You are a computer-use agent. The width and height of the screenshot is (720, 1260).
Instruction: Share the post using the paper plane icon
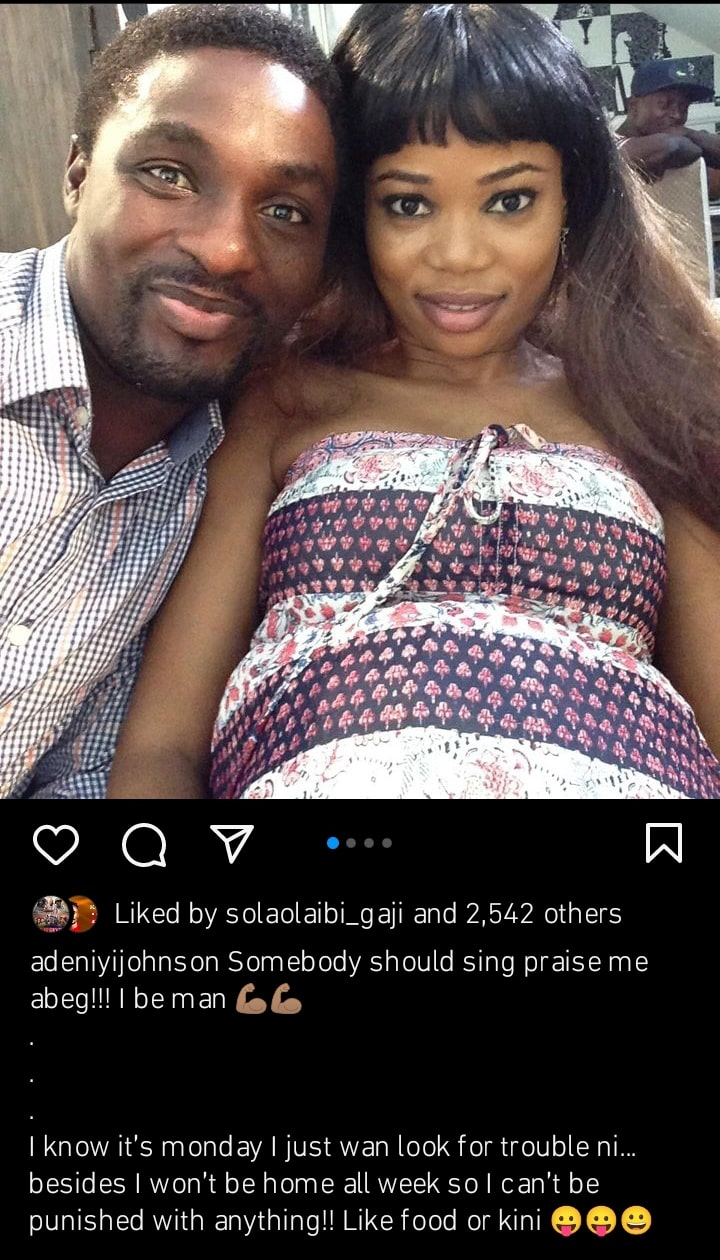(232, 844)
